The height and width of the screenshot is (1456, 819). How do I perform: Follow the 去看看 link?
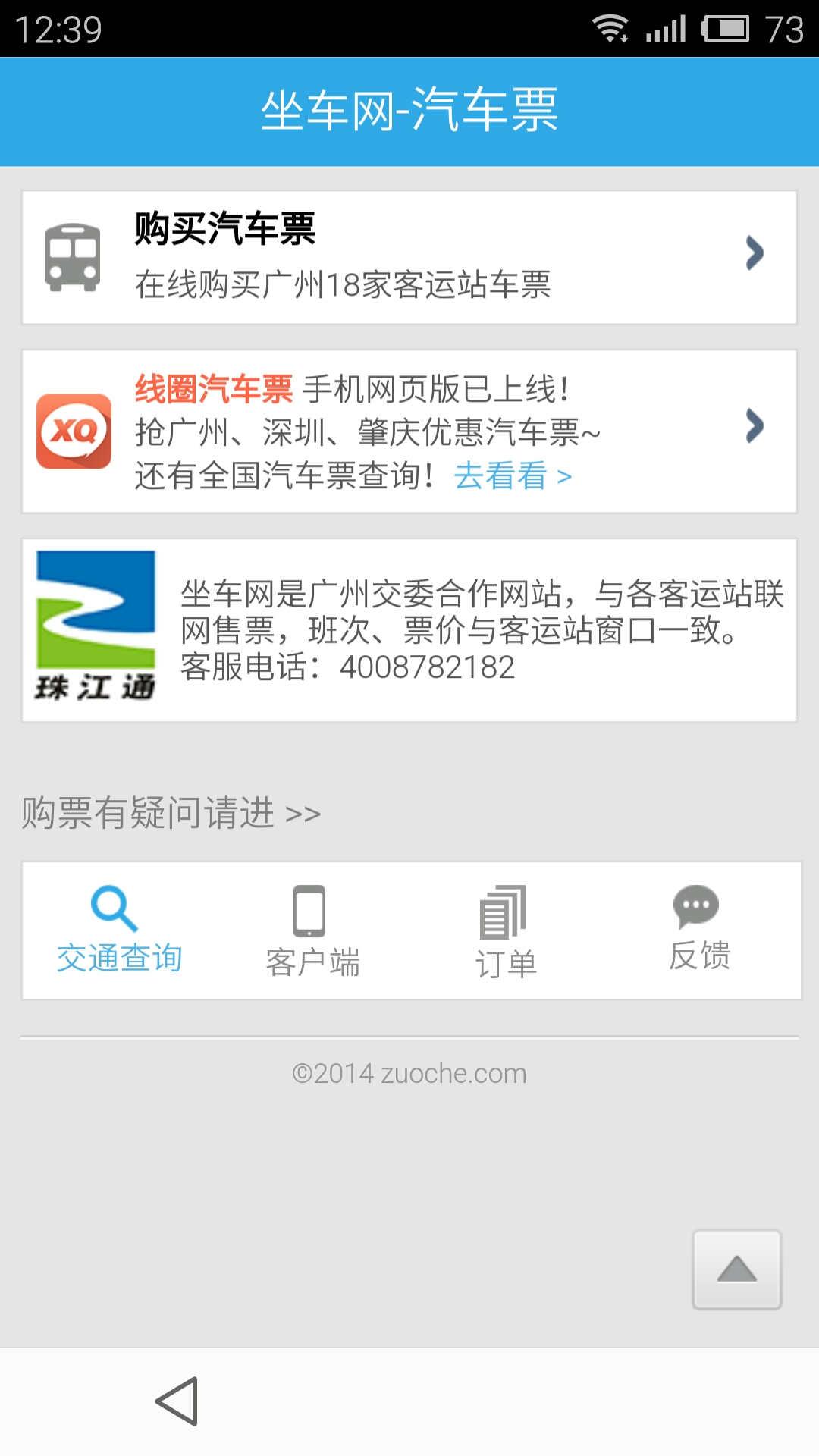click(513, 476)
